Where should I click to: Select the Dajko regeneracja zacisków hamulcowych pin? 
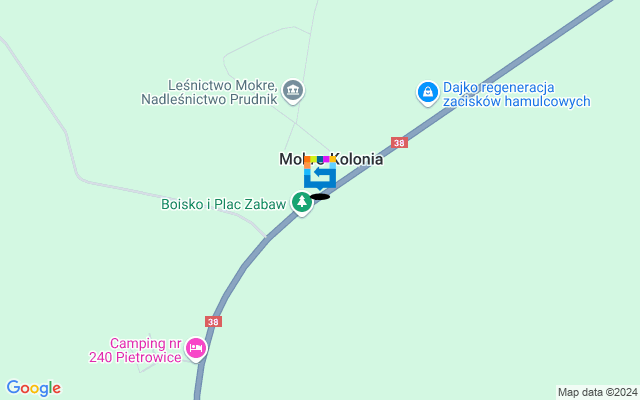(427, 93)
